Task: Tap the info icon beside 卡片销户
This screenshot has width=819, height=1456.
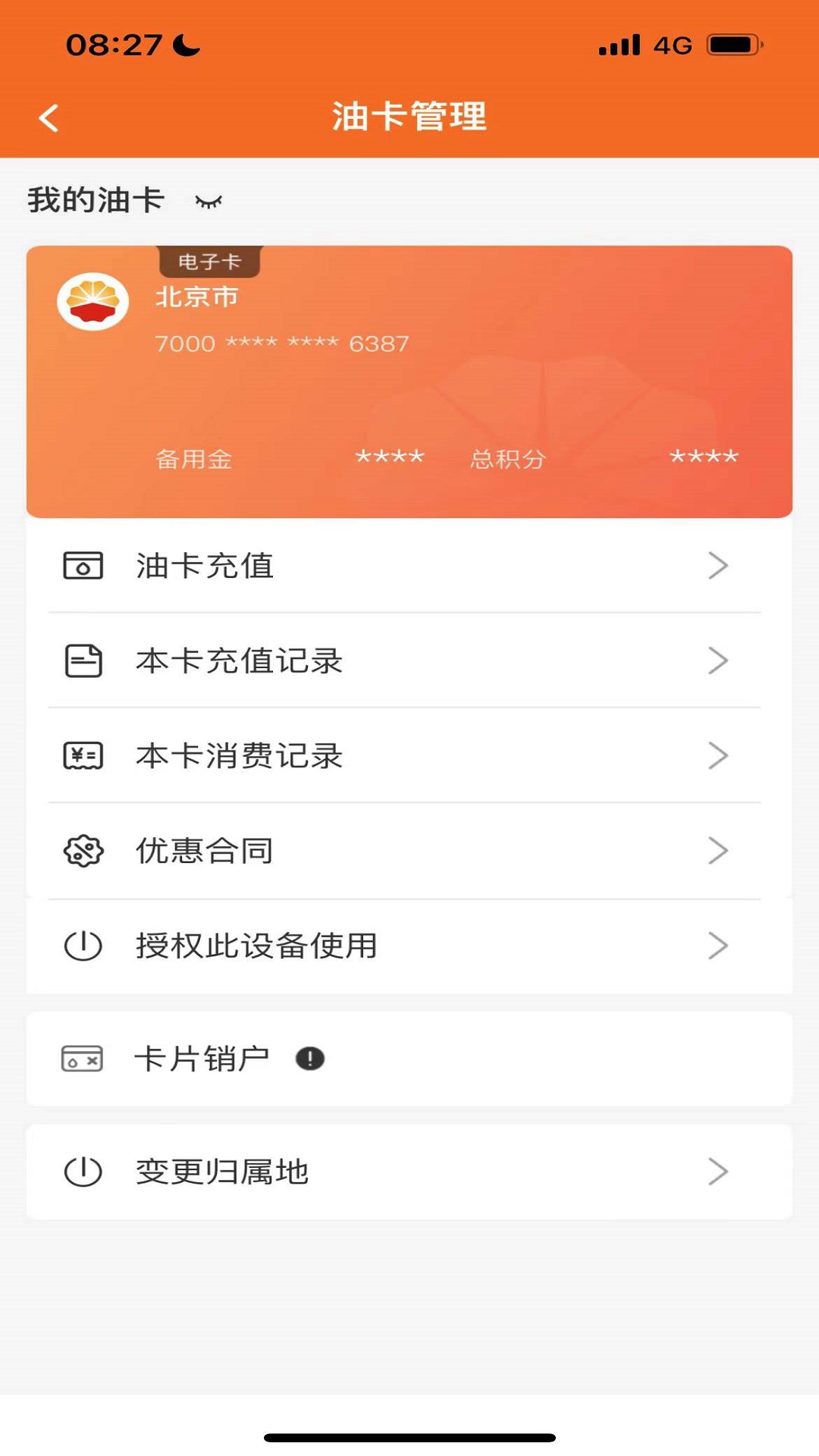Action: (x=309, y=1059)
